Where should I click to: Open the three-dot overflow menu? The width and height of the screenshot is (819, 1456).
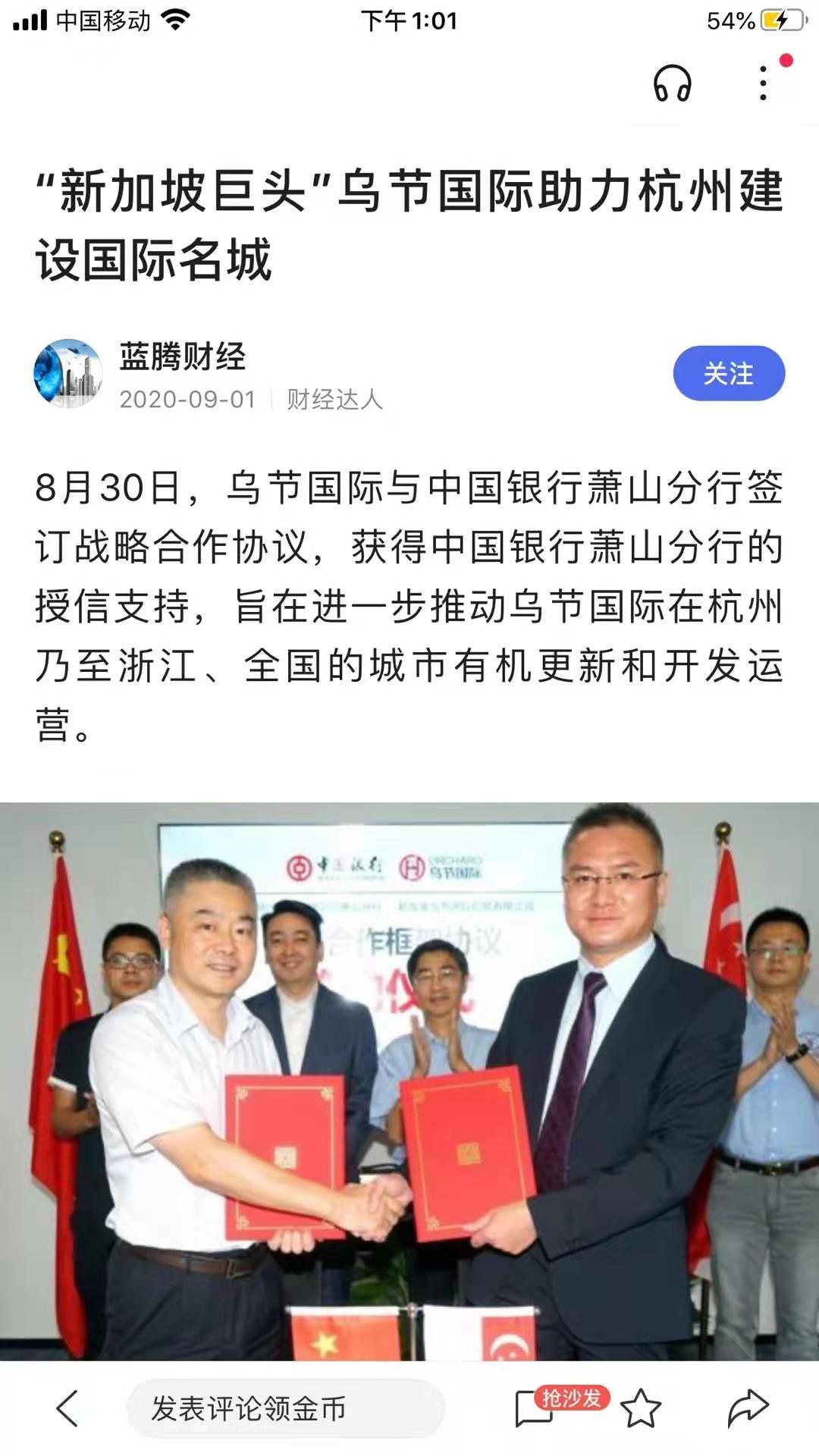[x=764, y=83]
